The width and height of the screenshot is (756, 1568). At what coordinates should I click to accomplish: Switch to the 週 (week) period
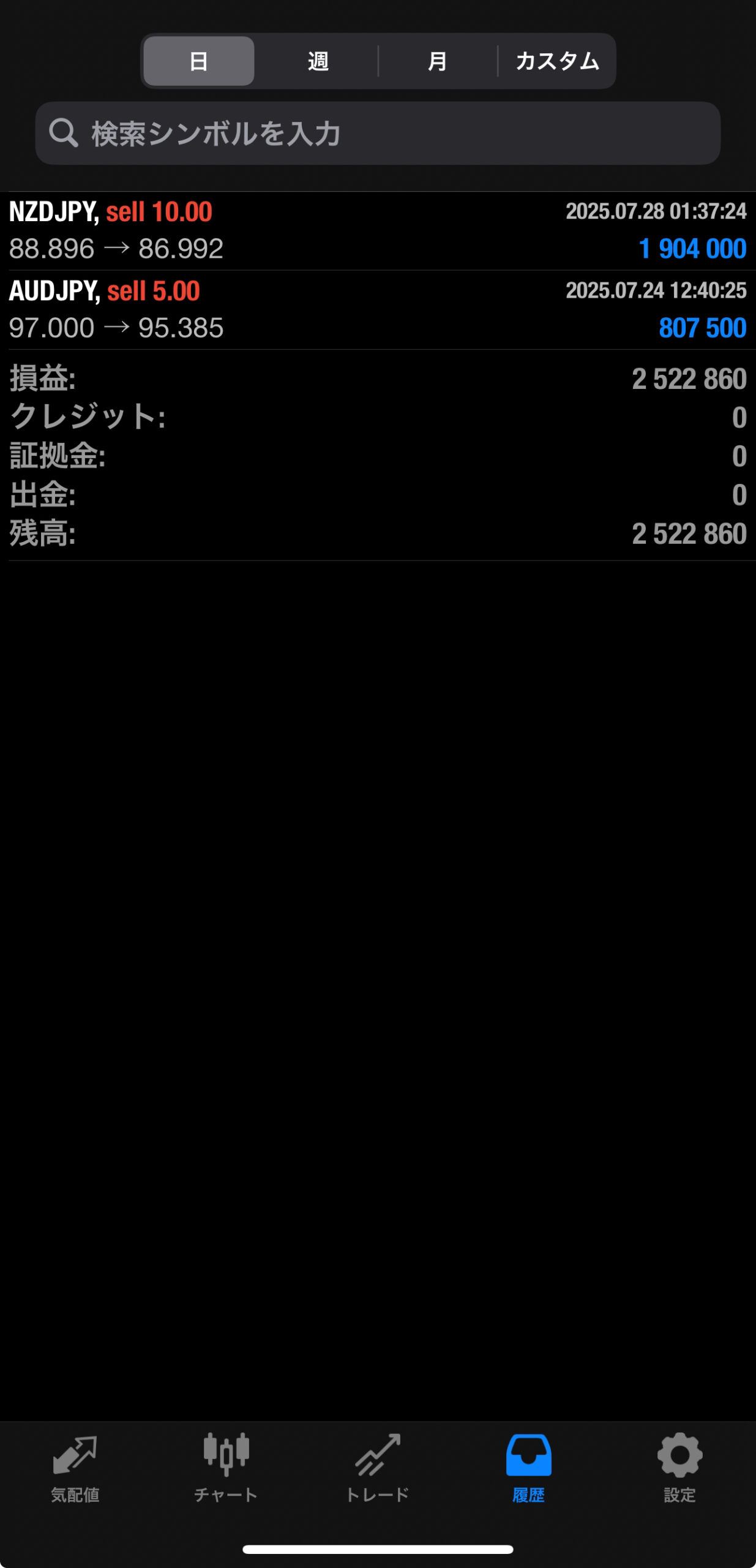point(318,61)
